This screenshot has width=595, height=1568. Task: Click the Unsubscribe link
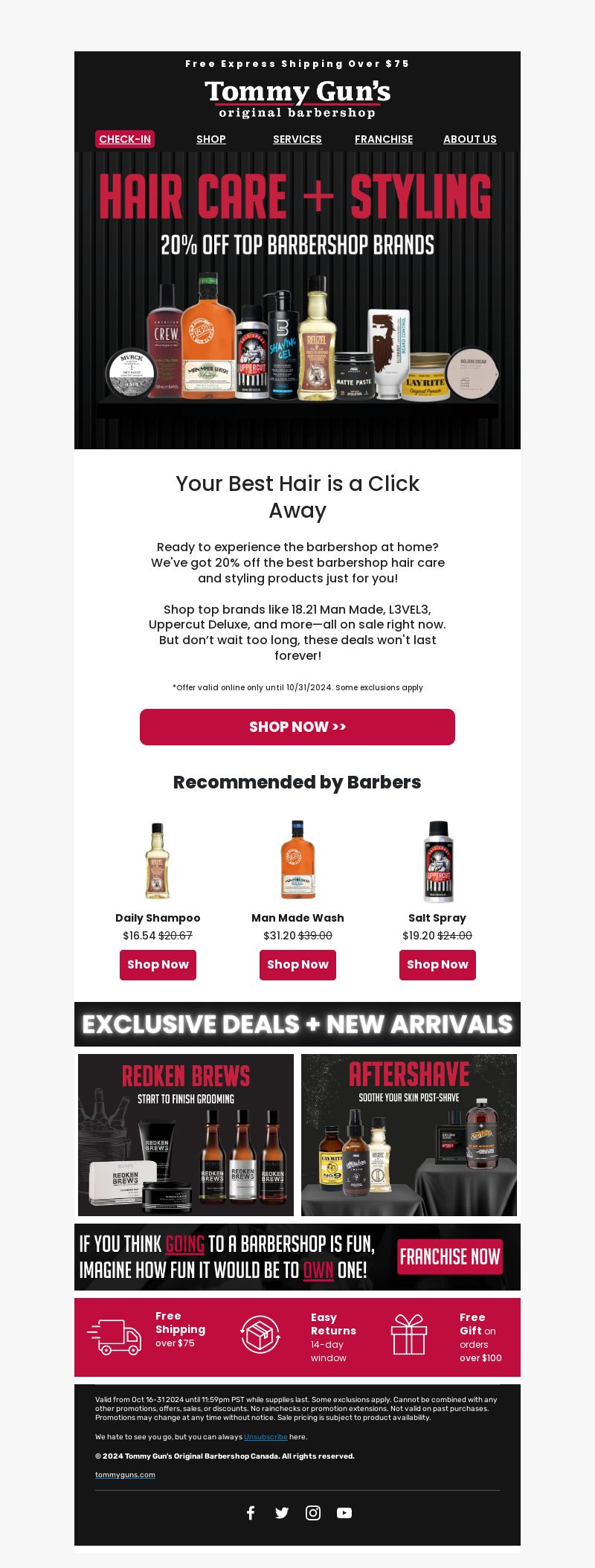point(266,1437)
